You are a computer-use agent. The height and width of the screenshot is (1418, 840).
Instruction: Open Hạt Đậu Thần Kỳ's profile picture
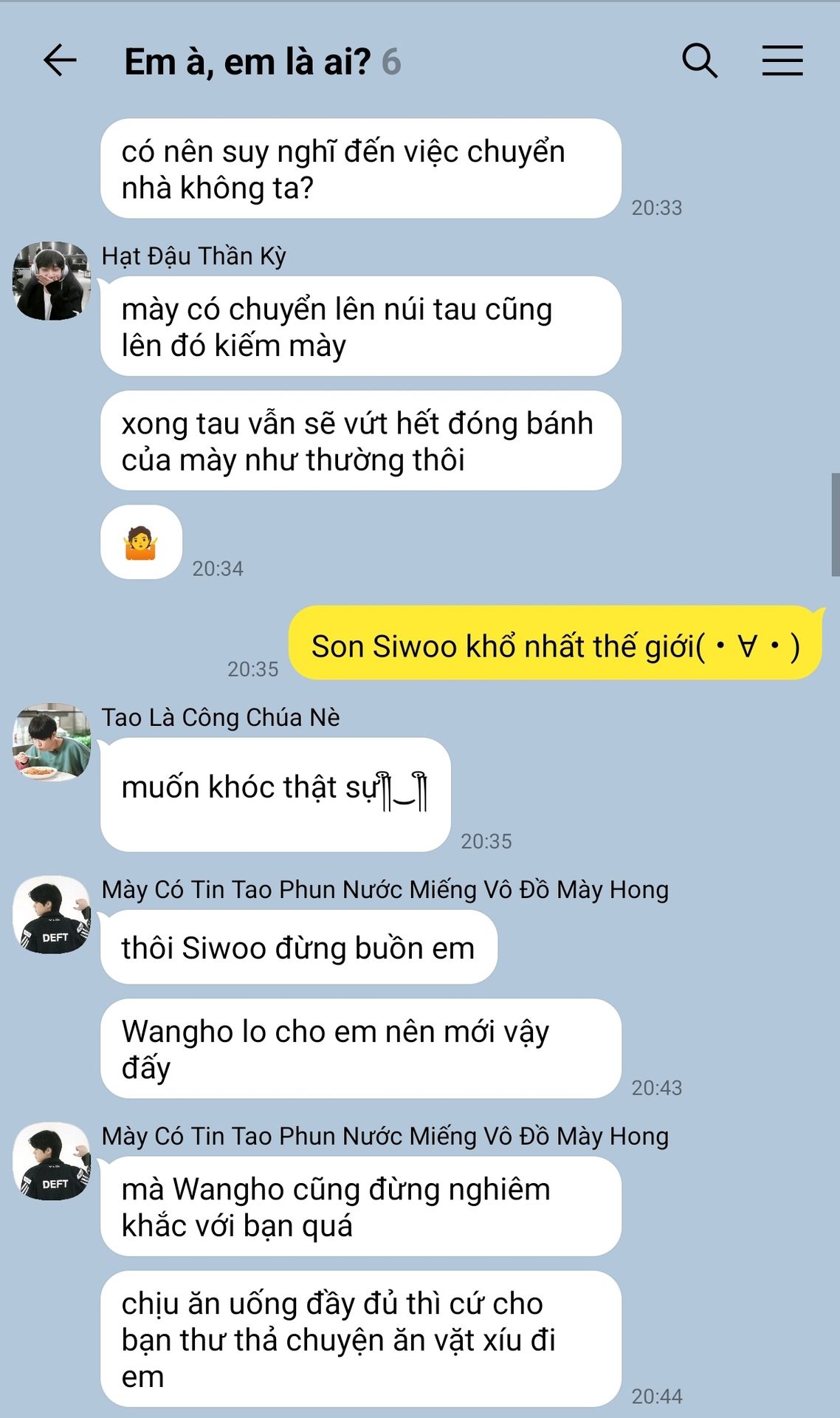tap(52, 281)
